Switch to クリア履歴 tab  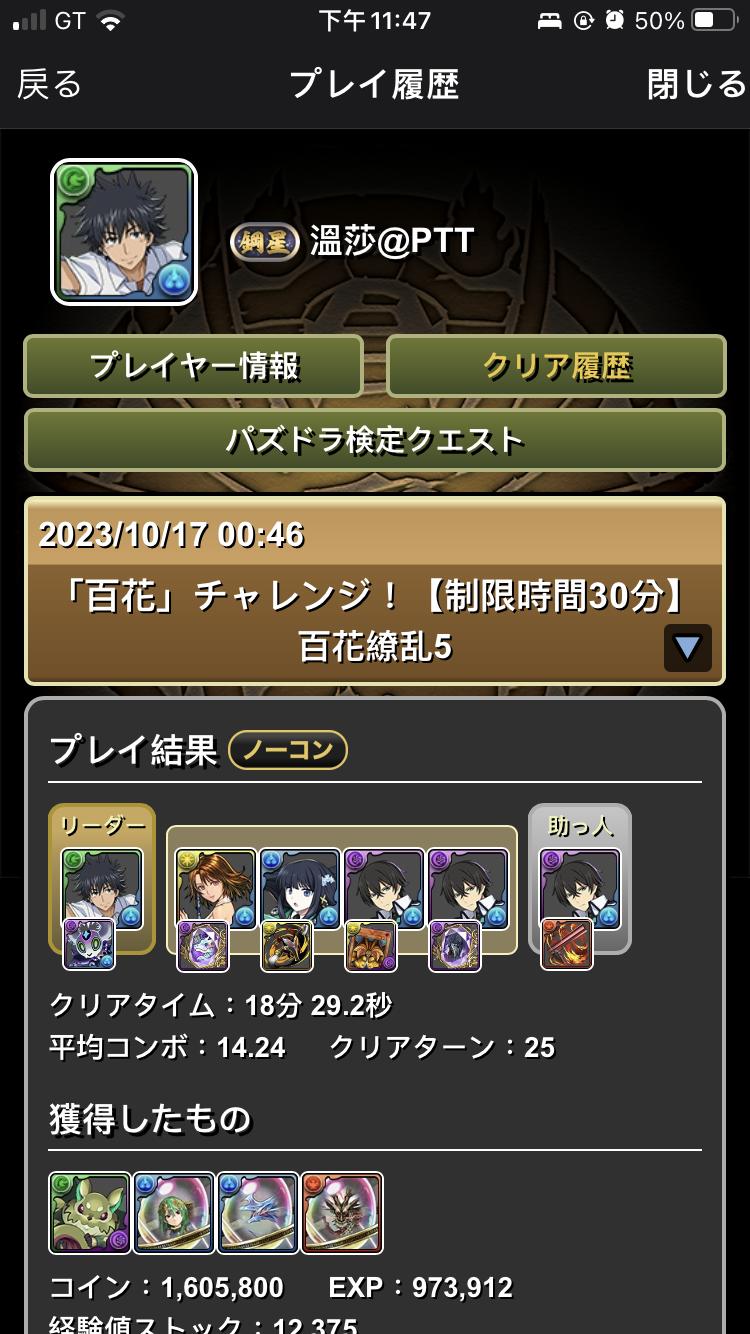[x=556, y=366]
